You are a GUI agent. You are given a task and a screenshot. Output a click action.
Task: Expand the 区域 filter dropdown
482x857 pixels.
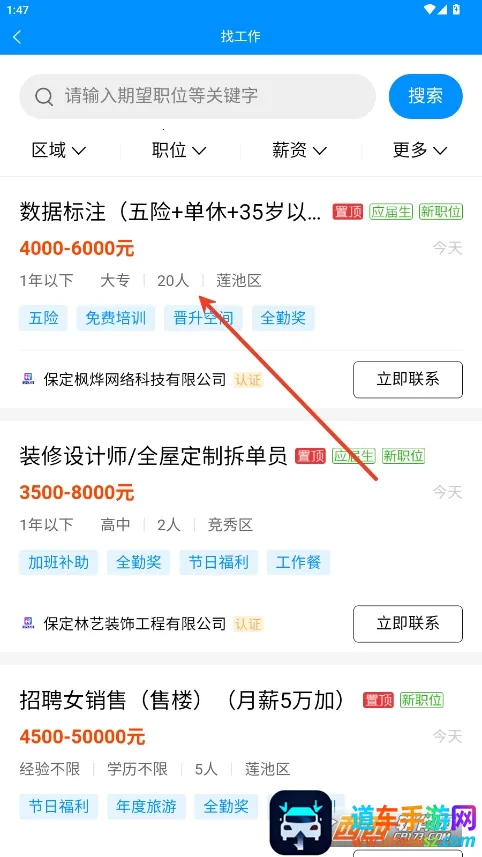pyautogui.click(x=59, y=150)
